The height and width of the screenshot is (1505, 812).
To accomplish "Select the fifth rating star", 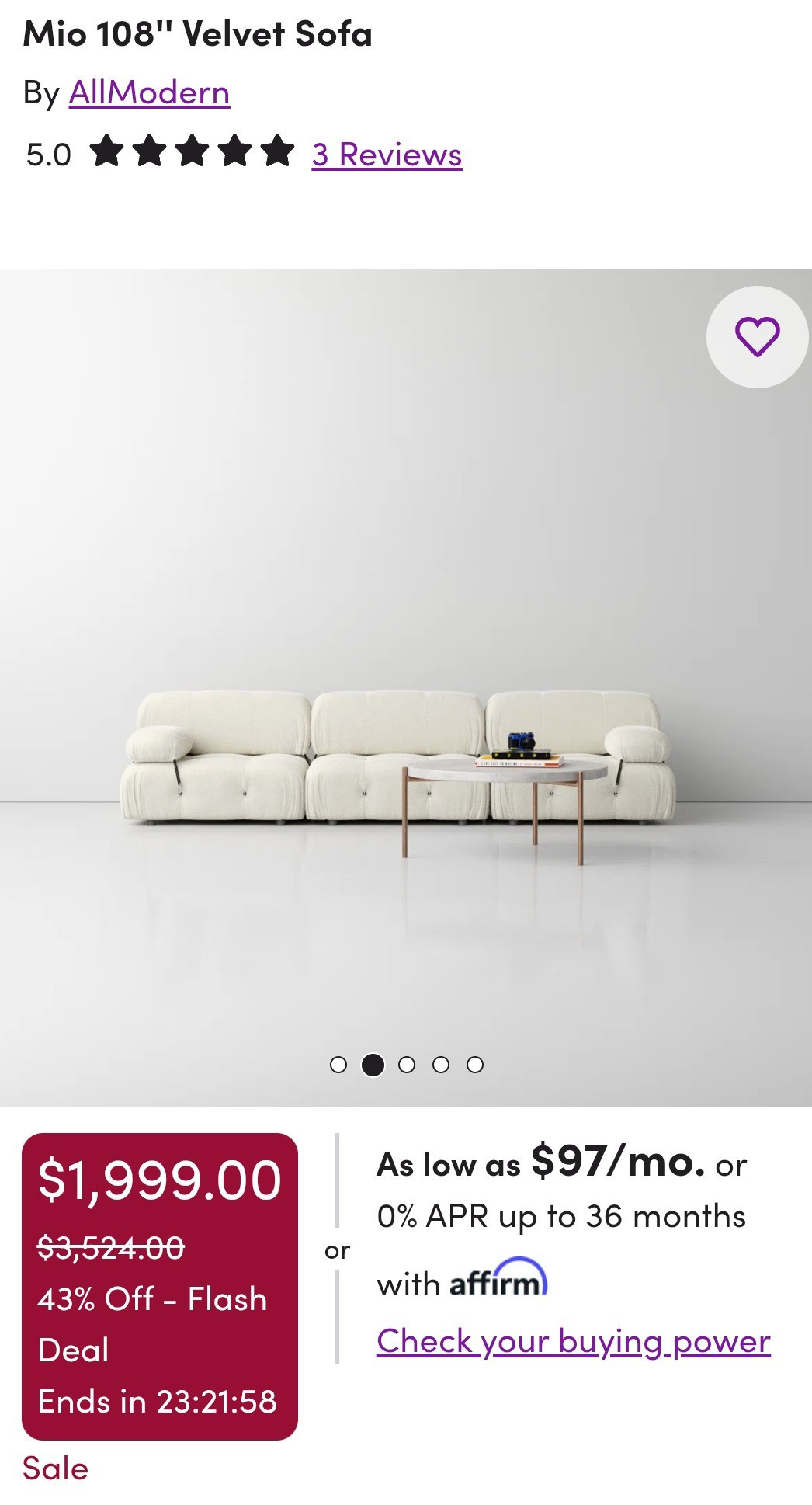I will pyautogui.click(x=278, y=154).
